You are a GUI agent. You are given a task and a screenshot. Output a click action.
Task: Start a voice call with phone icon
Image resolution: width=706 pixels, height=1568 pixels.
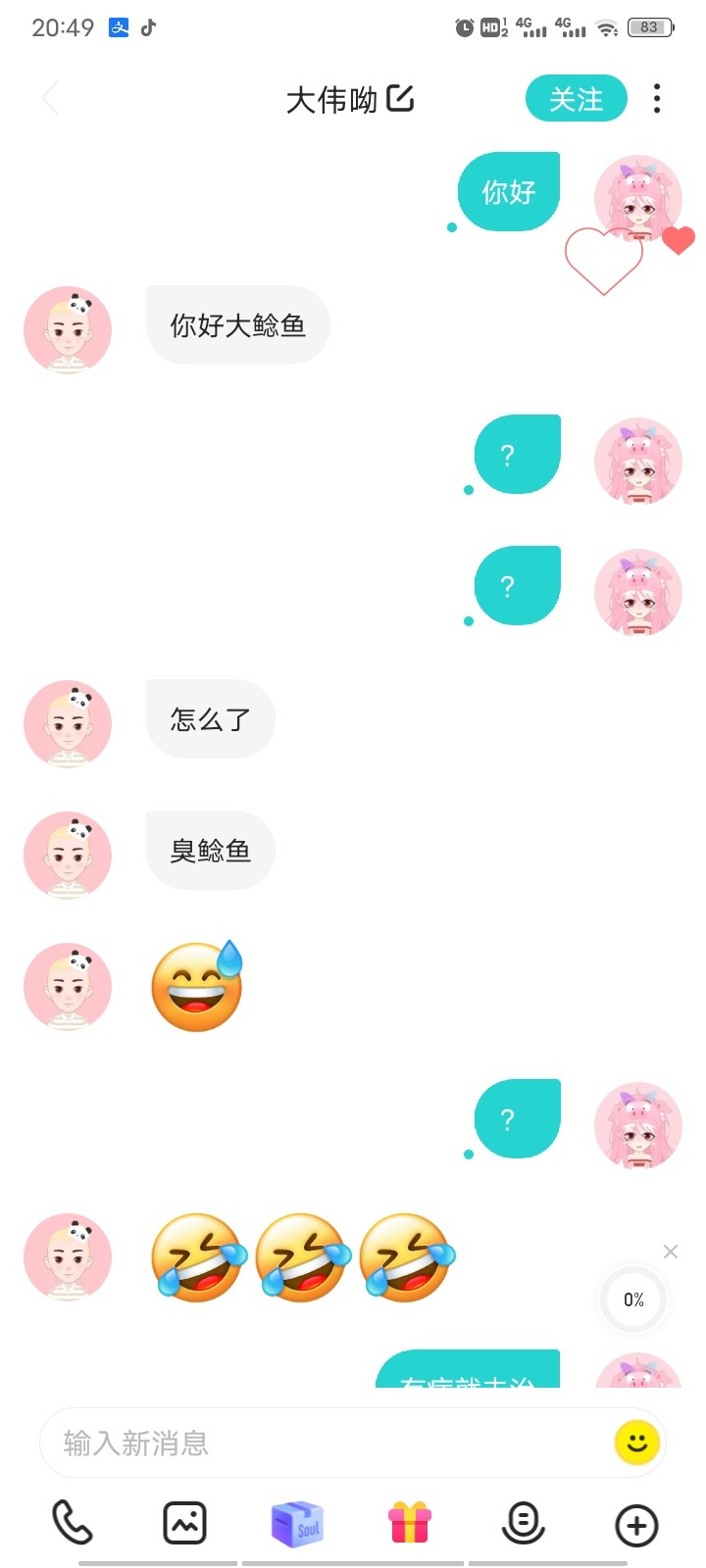pyautogui.click(x=72, y=1523)
